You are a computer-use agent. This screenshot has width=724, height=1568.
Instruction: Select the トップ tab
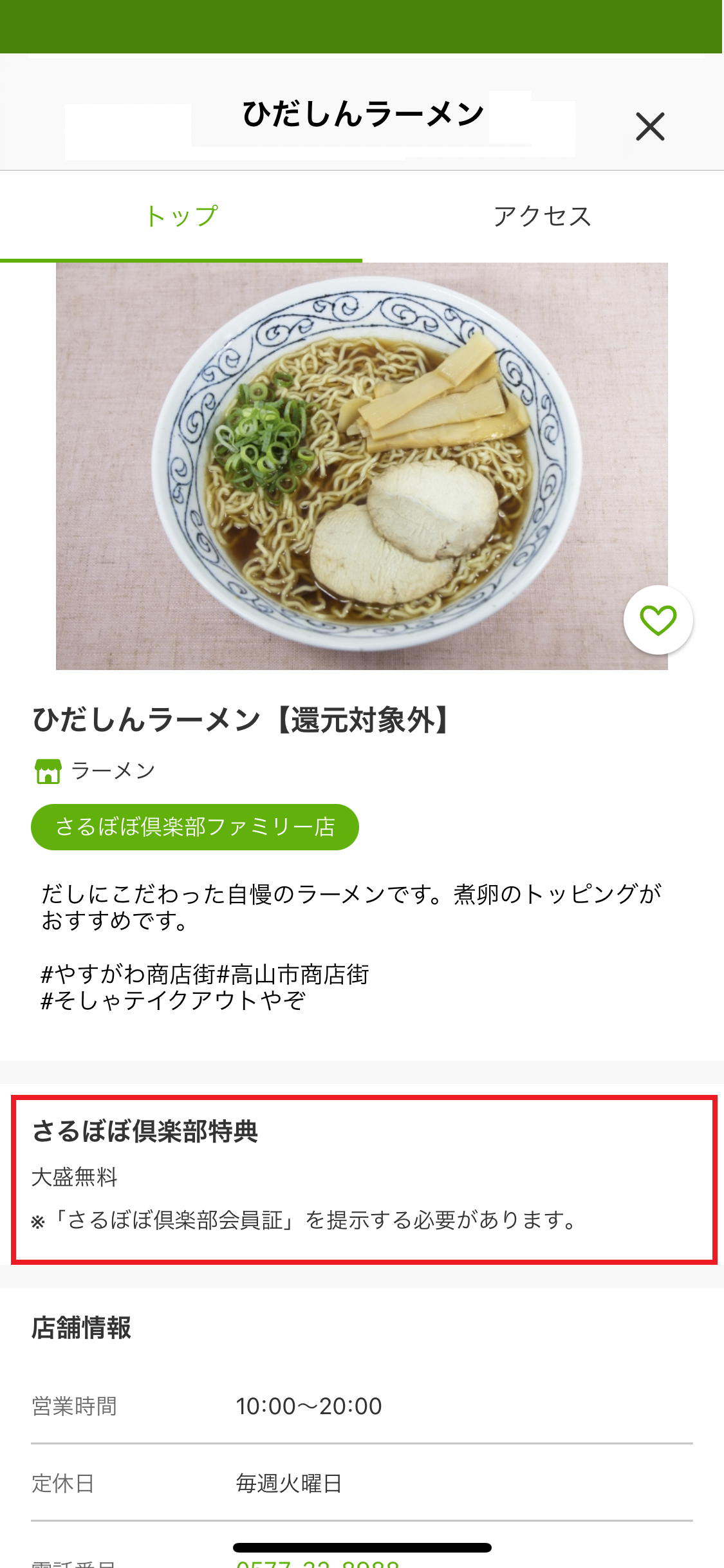click(x=181, y=216)
